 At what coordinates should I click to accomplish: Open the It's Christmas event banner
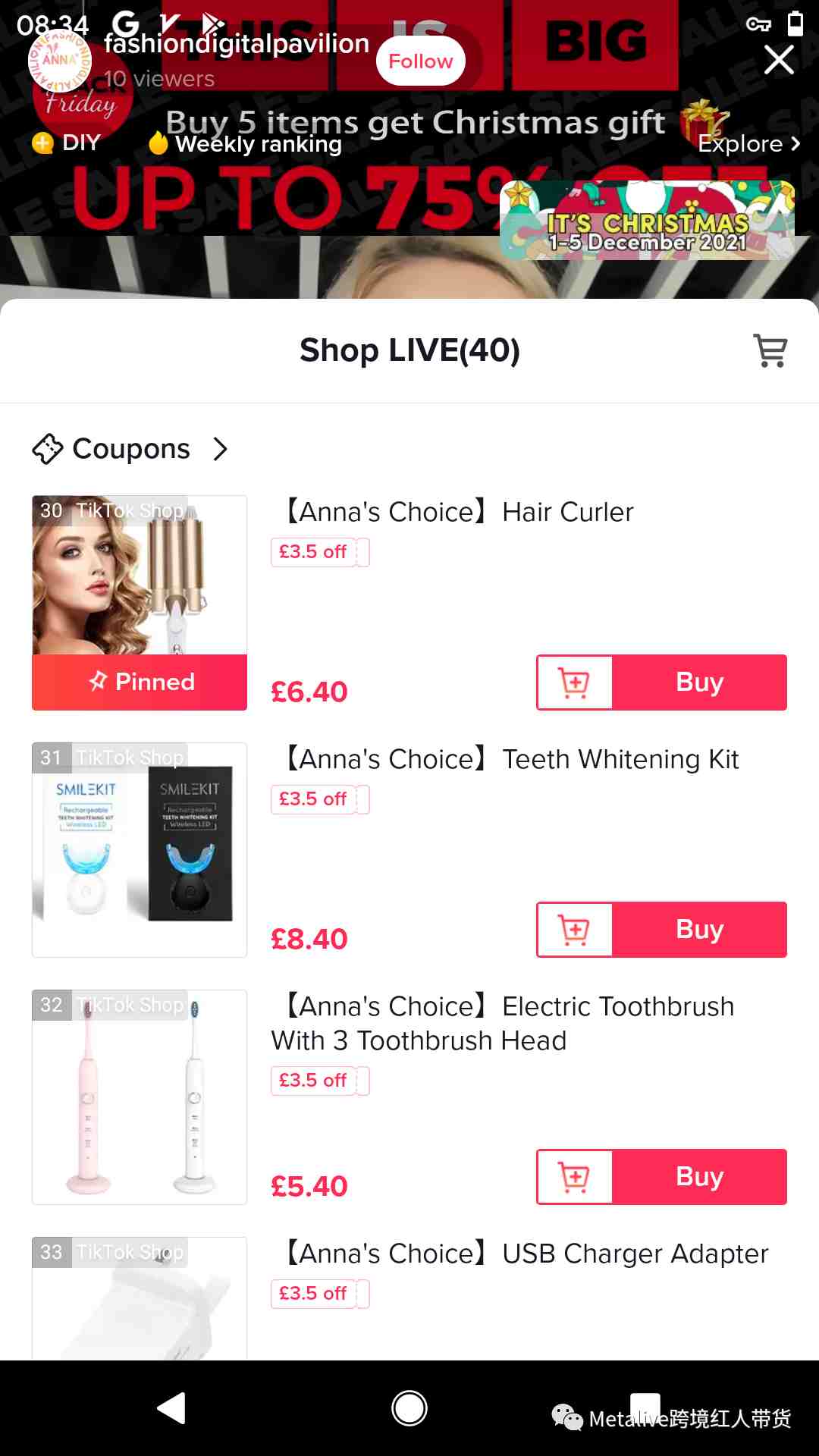click(x=646, y=221)
